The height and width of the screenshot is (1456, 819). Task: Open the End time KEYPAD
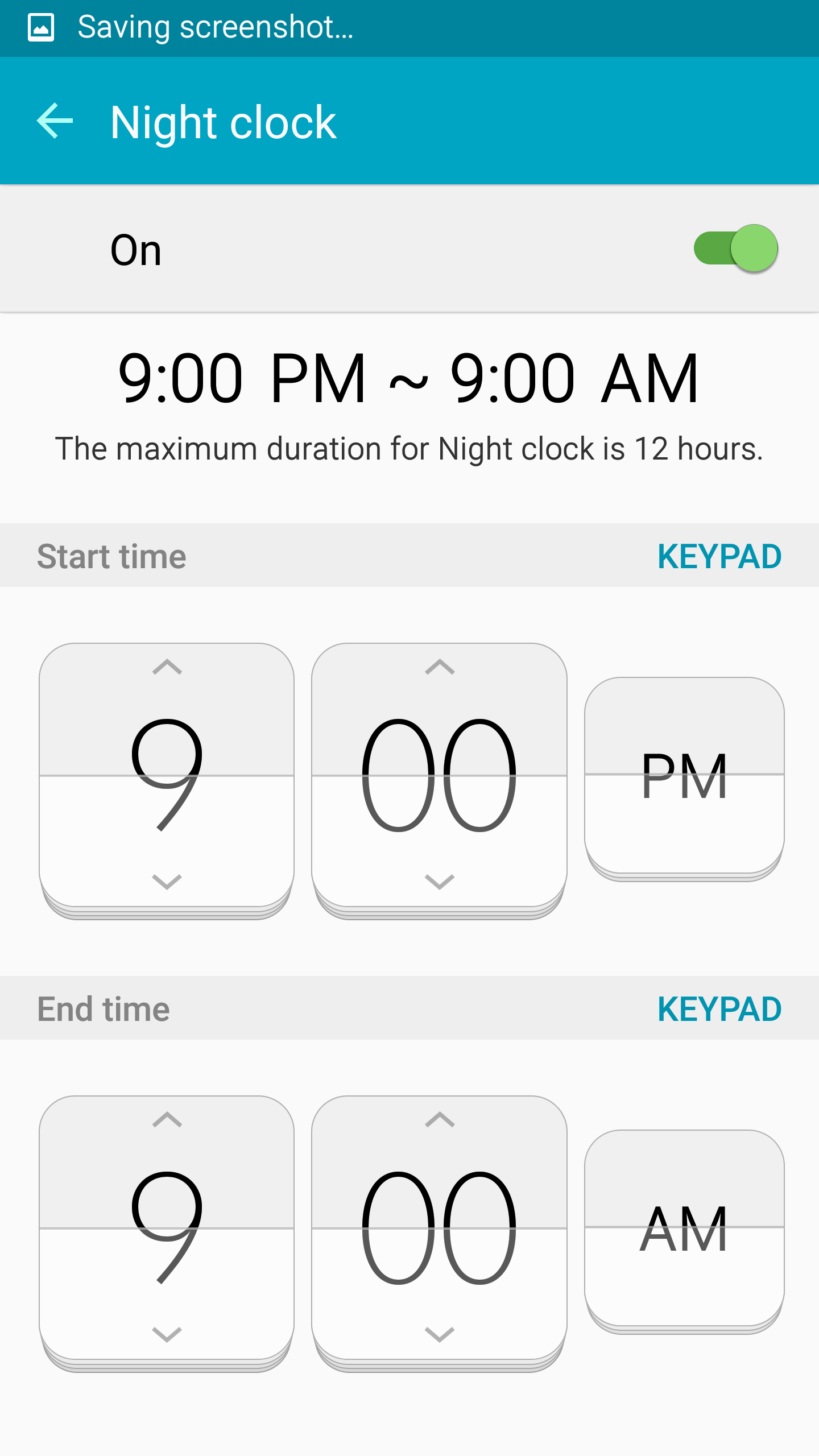click(719, 1009)
